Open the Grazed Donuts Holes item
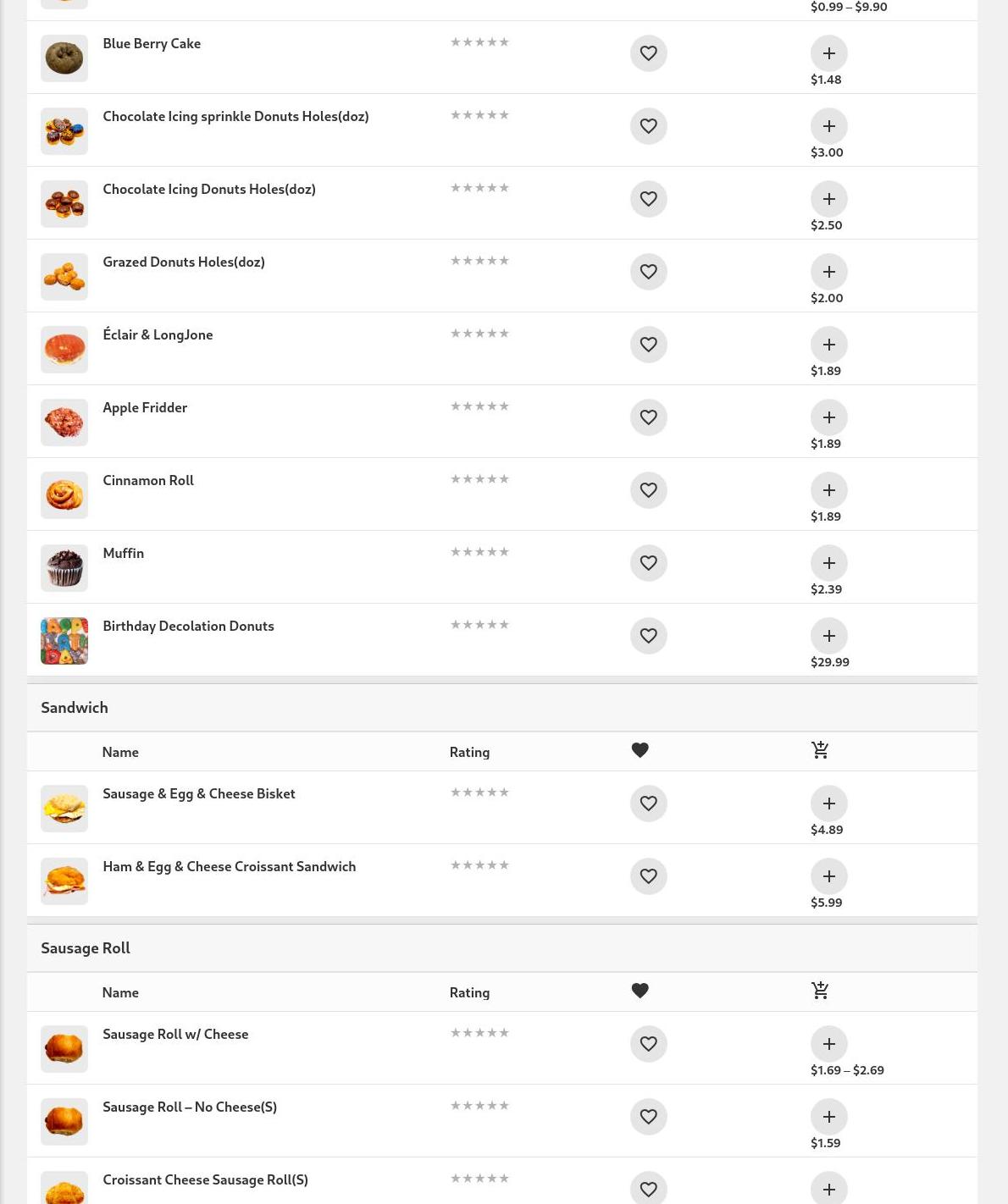Viewport: 1008px width, 1204px height. [x=184, y=262]
